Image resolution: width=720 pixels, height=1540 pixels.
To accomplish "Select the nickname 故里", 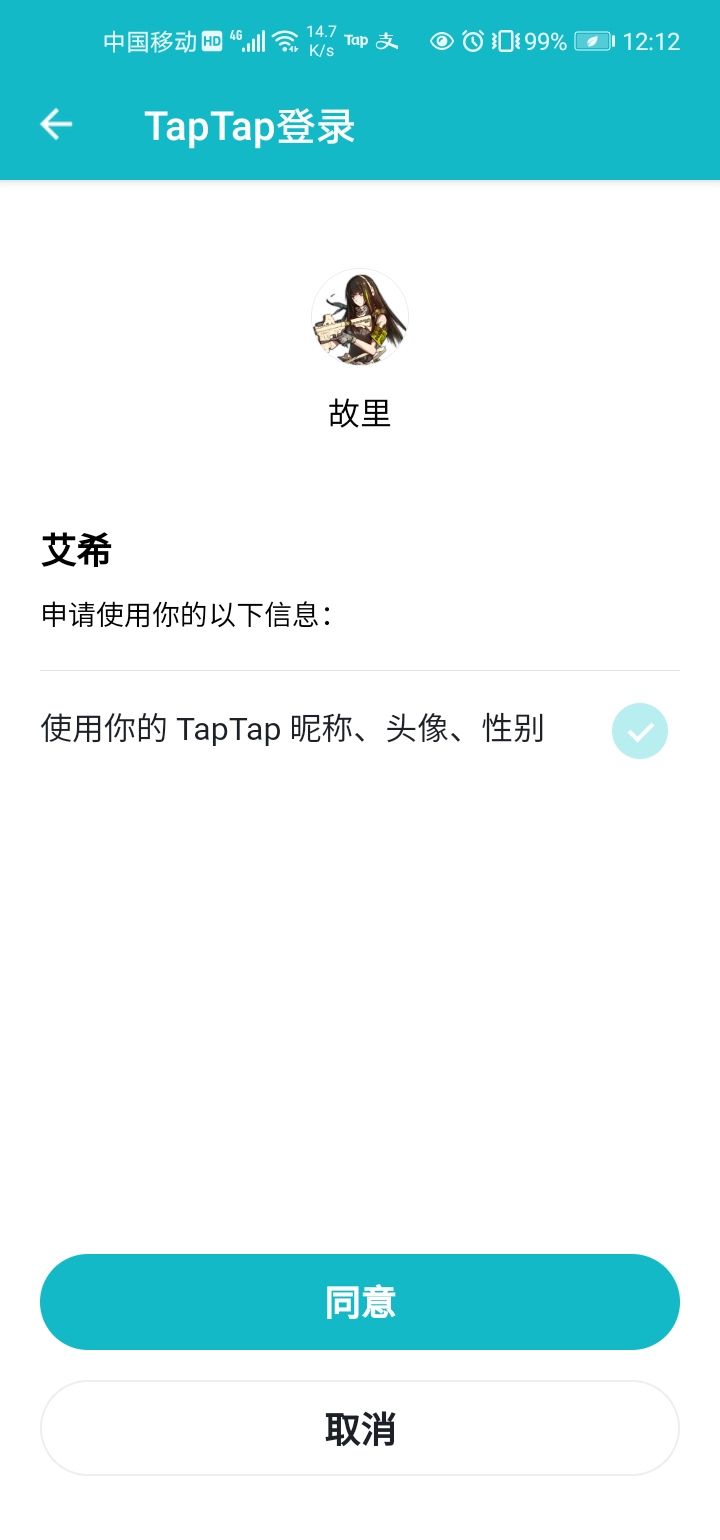I will [360, 414].
